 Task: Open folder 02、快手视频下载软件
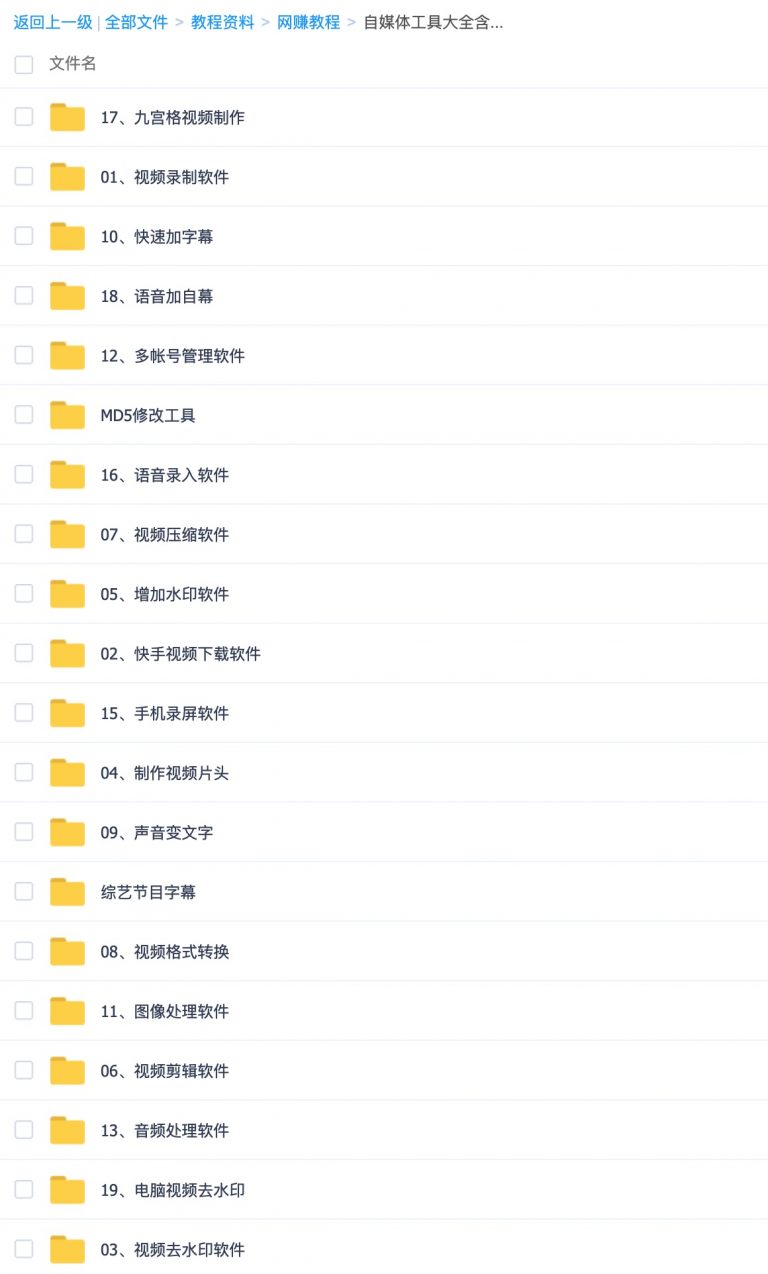click(x=180, y=654)
